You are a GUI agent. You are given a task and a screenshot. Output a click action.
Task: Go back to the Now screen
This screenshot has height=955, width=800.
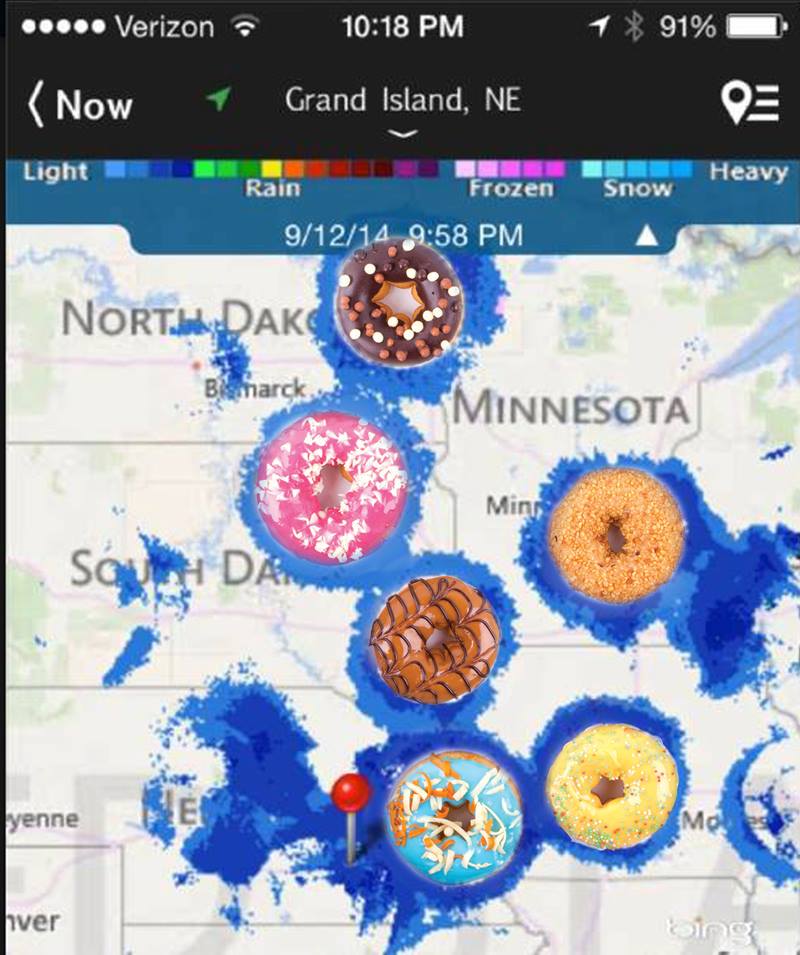point(80,104)
